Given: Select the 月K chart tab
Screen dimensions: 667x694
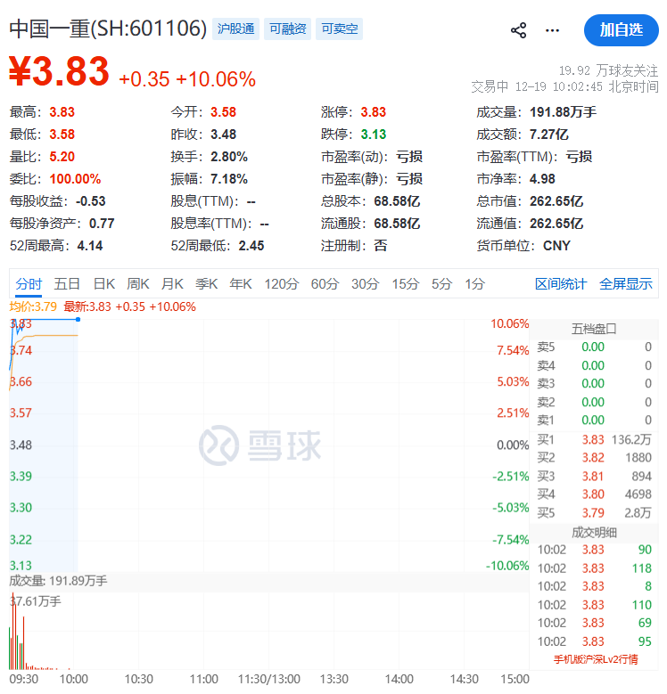Looking at the screenshot, I should pos(173,284).
